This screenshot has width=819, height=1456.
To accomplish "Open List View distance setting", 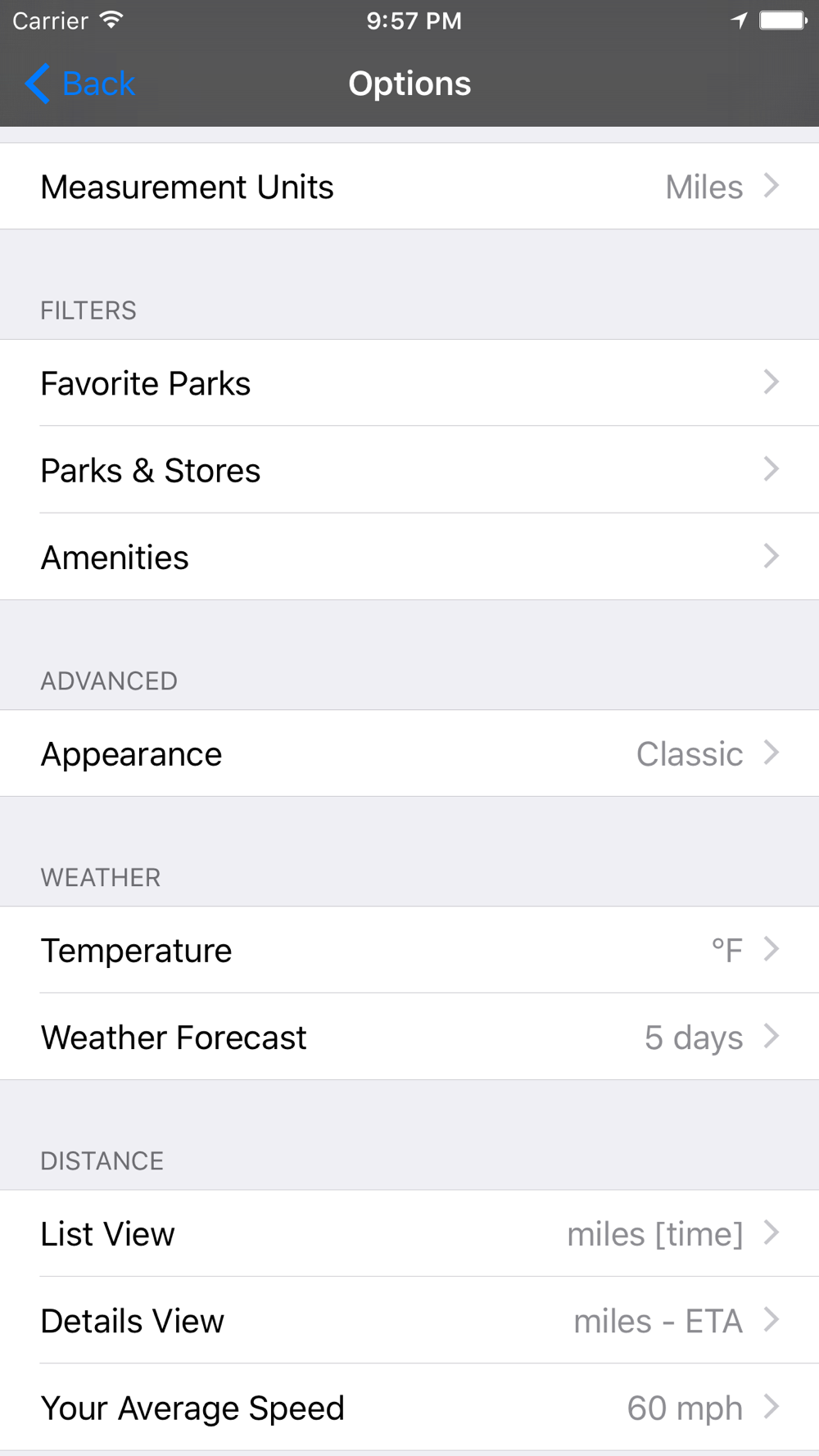I will (409, 1233).
